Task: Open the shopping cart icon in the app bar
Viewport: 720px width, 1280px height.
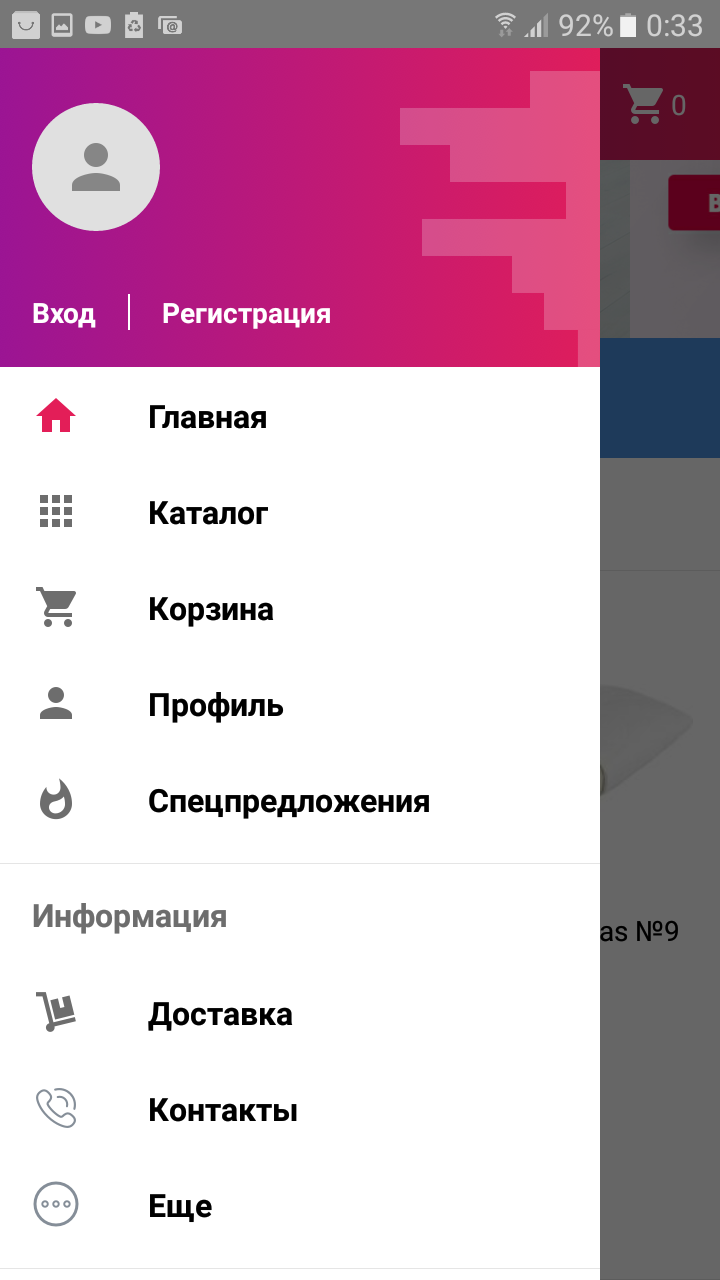Action: 643,104
